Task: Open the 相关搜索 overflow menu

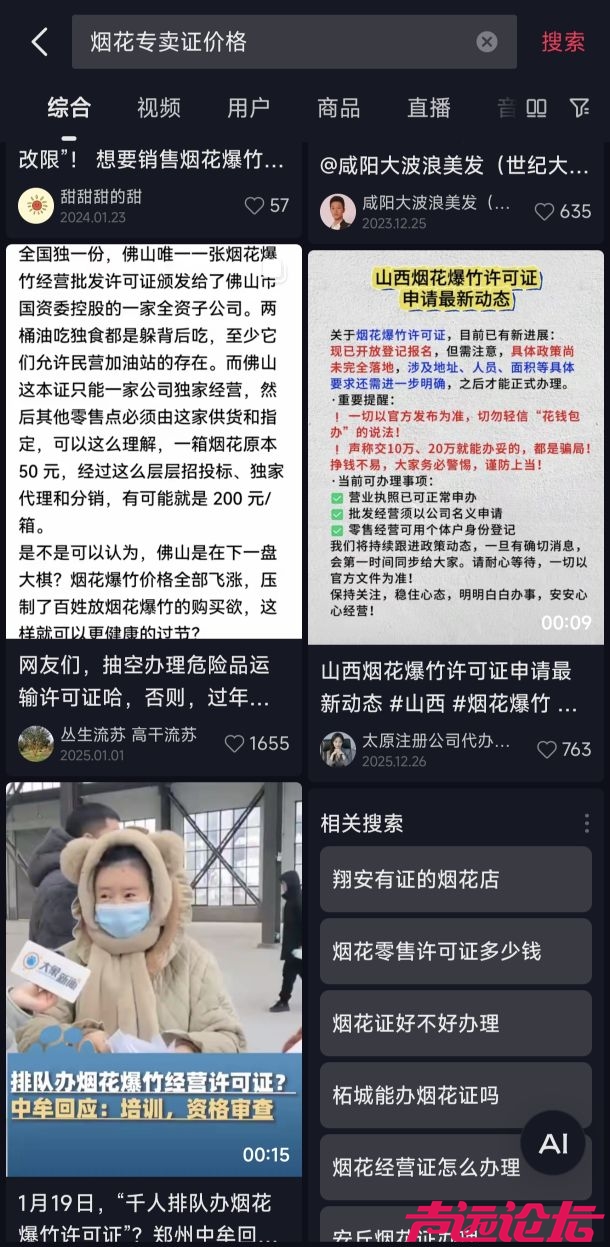Action: click(587, 823)
